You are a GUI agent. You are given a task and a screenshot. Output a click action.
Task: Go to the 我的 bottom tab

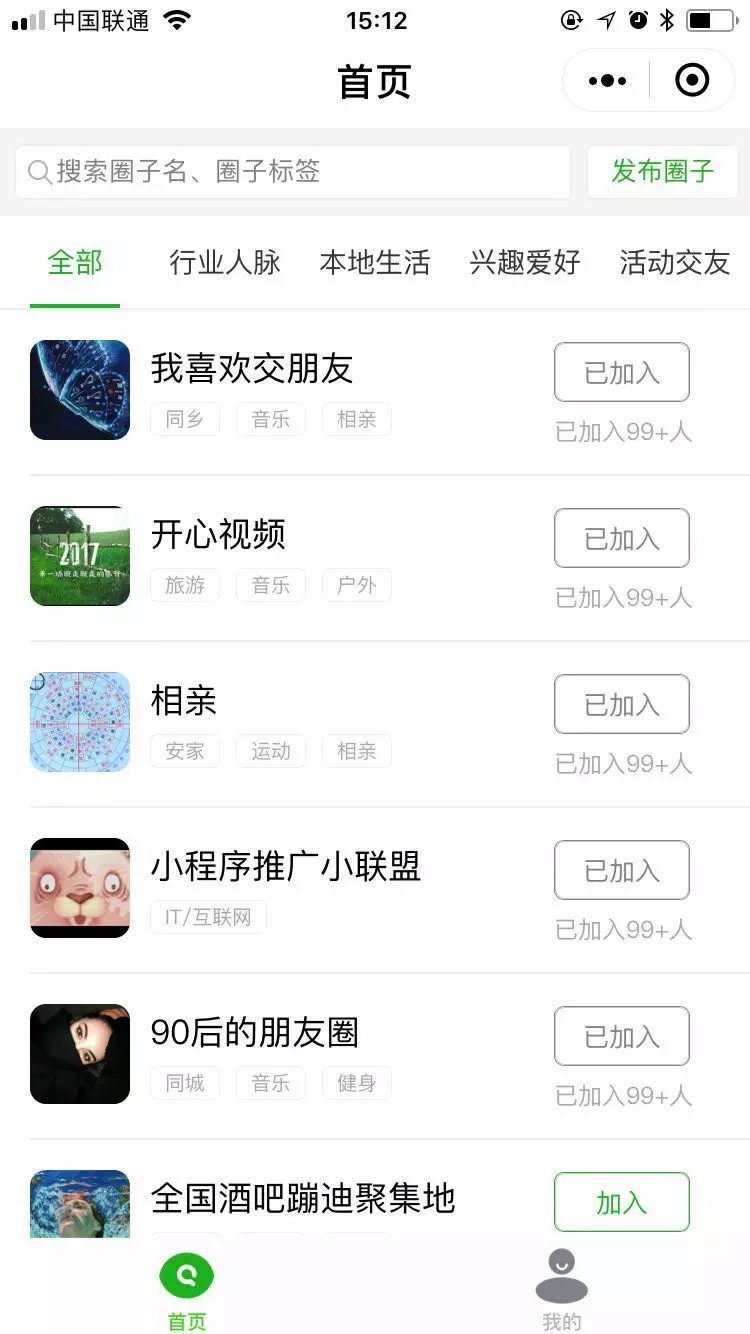point(562,1288)
